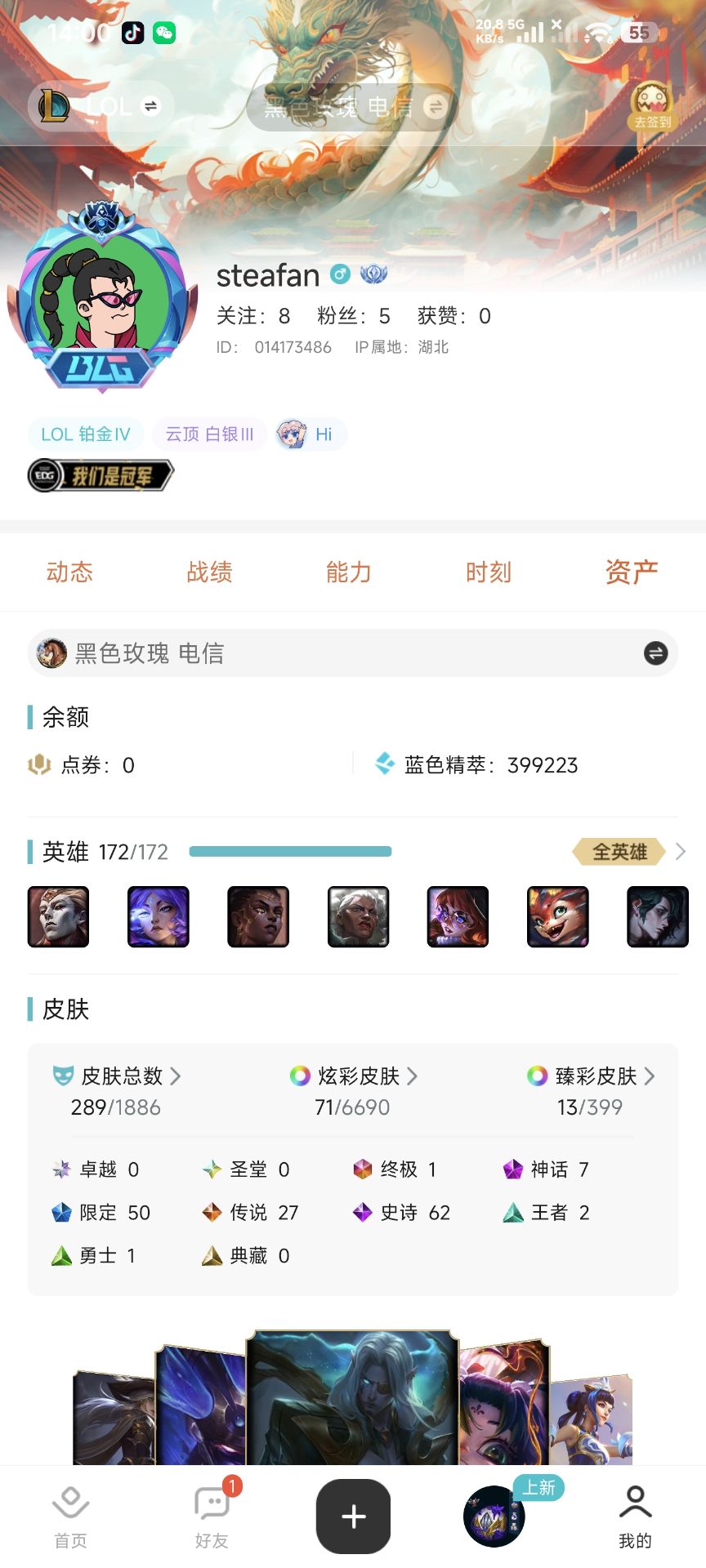The image size is (706, 1568).
Task: Tap the 黑色玫瑰 电信 server switch row
Action: (352, 653)
